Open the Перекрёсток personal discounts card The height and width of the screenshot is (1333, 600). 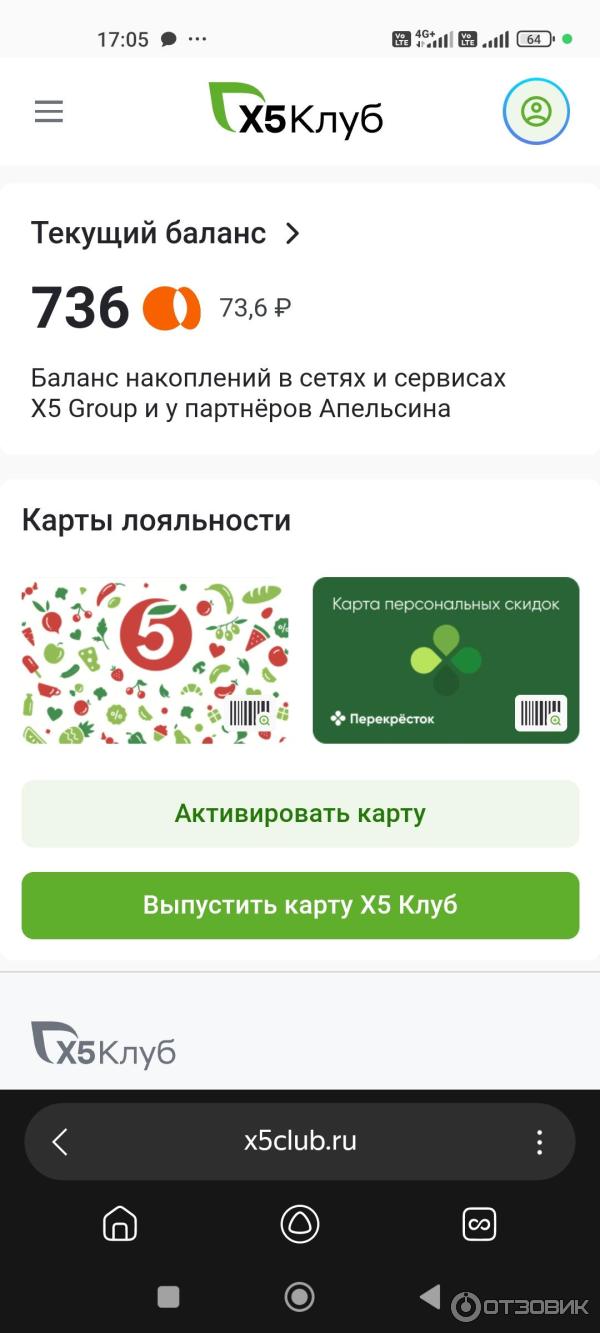(446, 660)
